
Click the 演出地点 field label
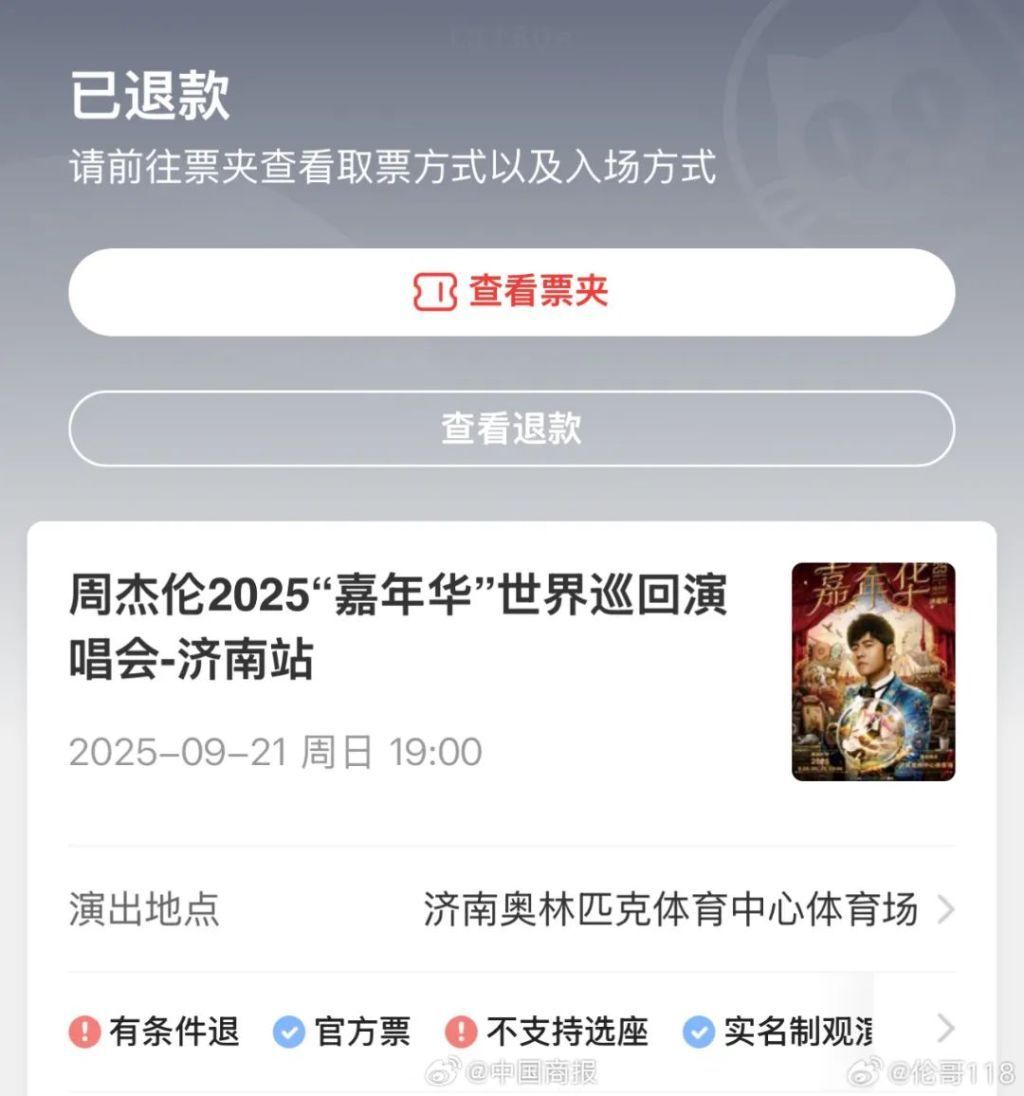pyautogui.click(x=144, y=909)
